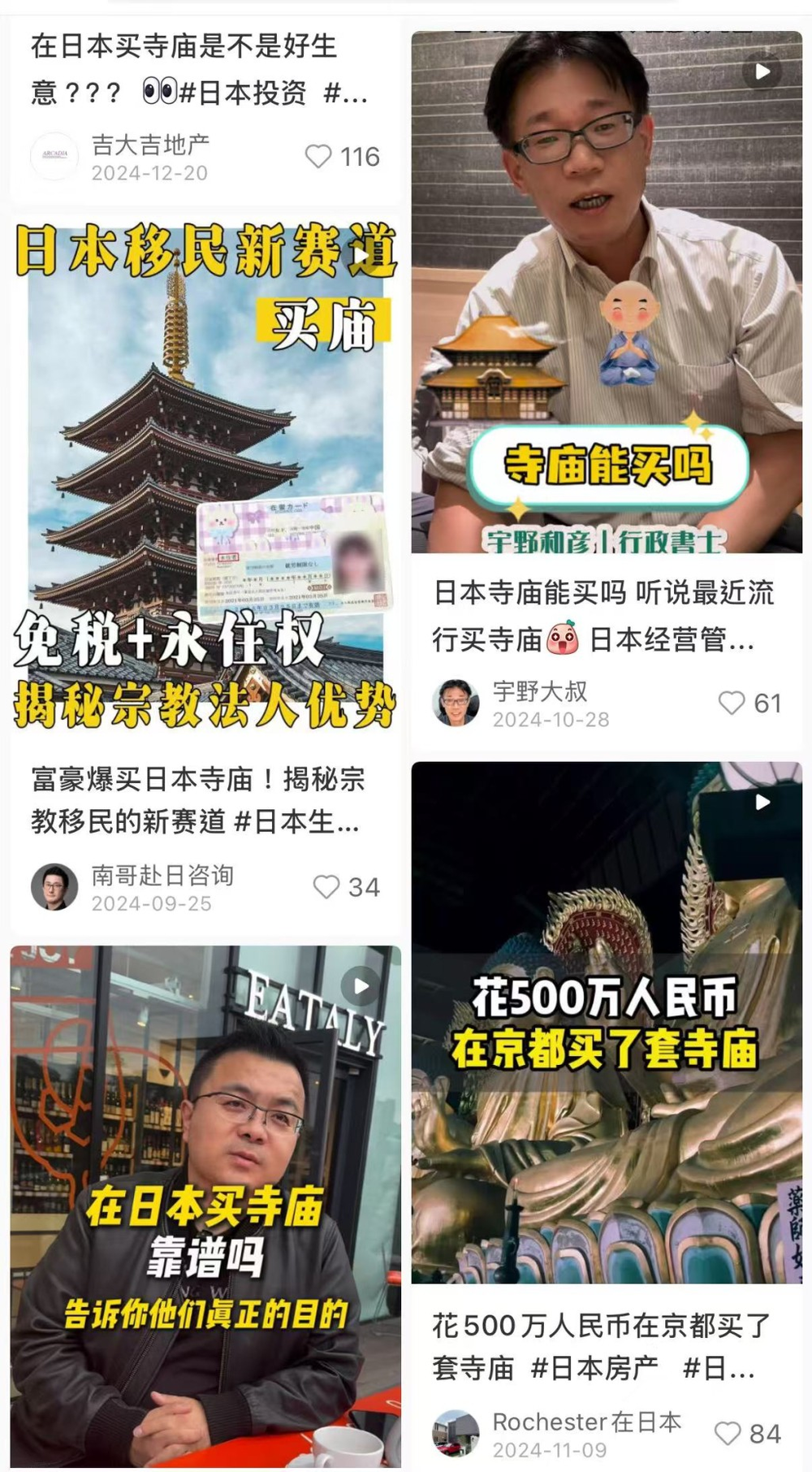Like the post by 宇野大叔

tap(732, 704)
